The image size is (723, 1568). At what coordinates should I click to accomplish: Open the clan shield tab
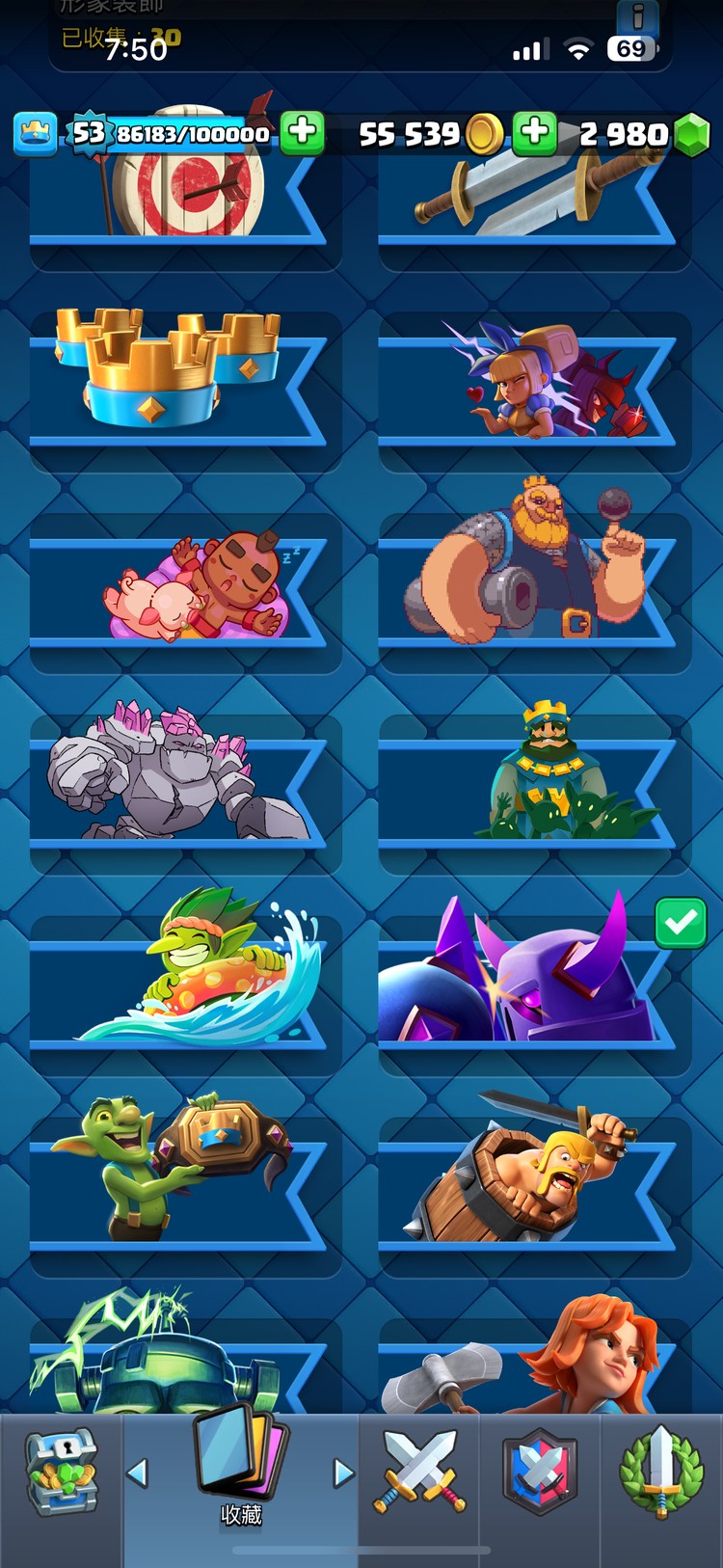(540, 1473)
